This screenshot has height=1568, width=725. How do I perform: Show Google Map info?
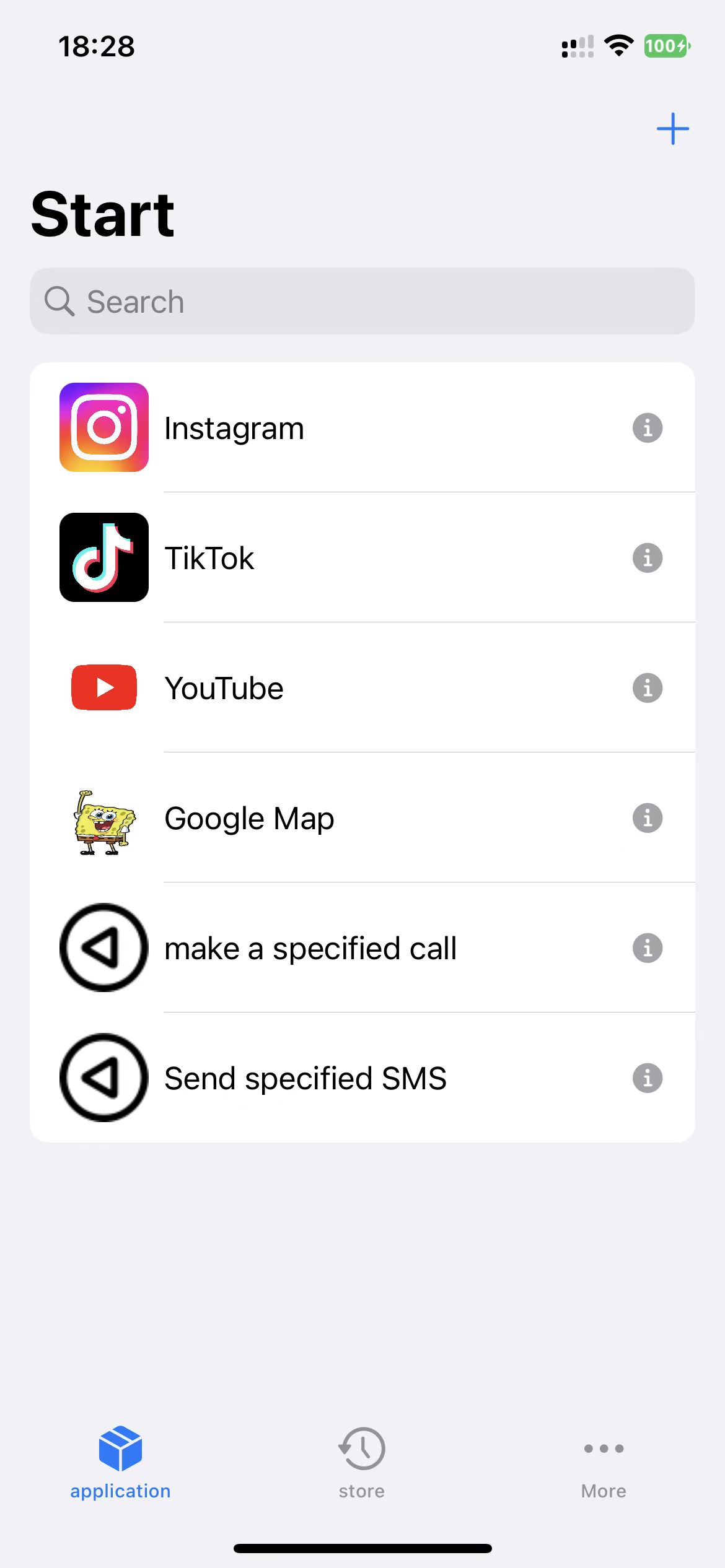pyautogui.click(x=647, y=818)
